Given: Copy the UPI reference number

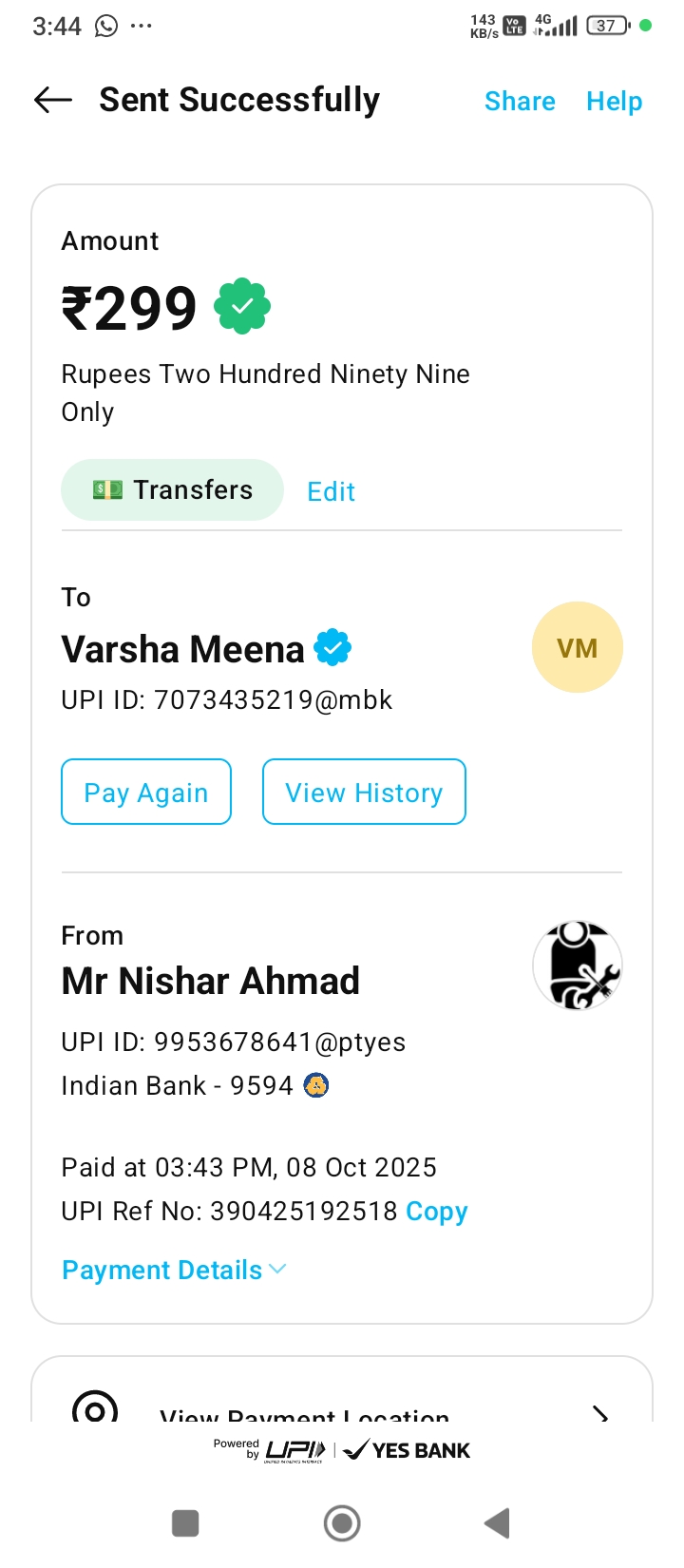Looking at the screenshot, I should pyautogui.click(x=436, y=1212).
